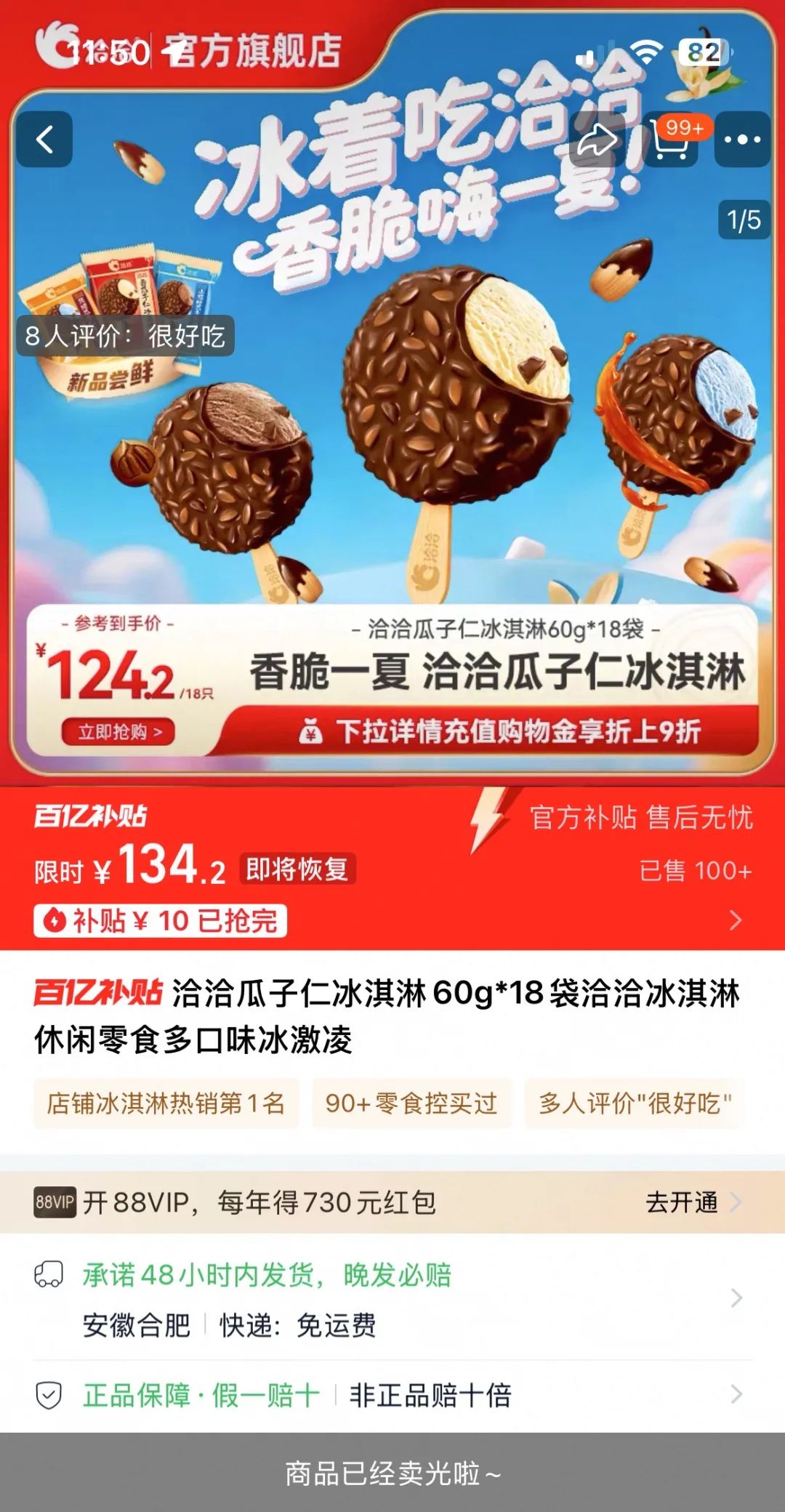This screenshot has width=785, height=1512.
Task: Open the 正品保障 guarantee row
Action: coord(392,1395)
